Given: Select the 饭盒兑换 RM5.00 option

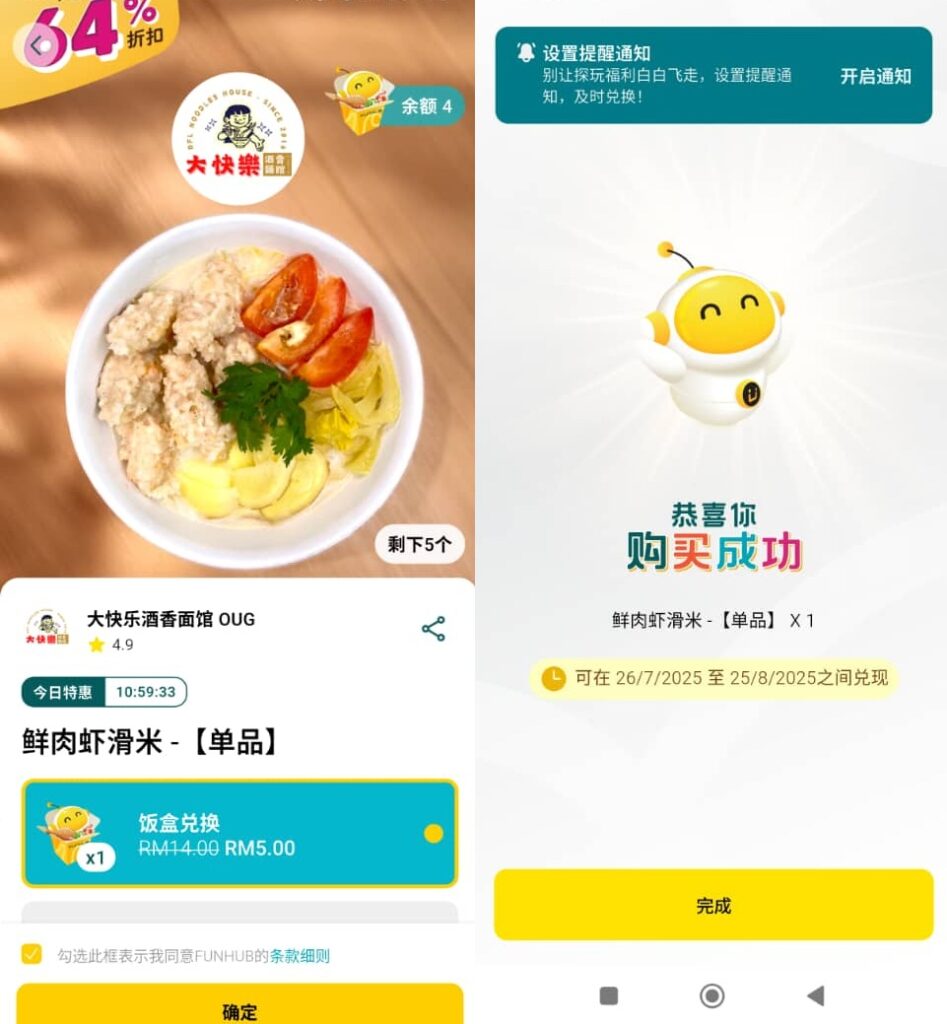Looking at the screenshot, I should (240, 834).
